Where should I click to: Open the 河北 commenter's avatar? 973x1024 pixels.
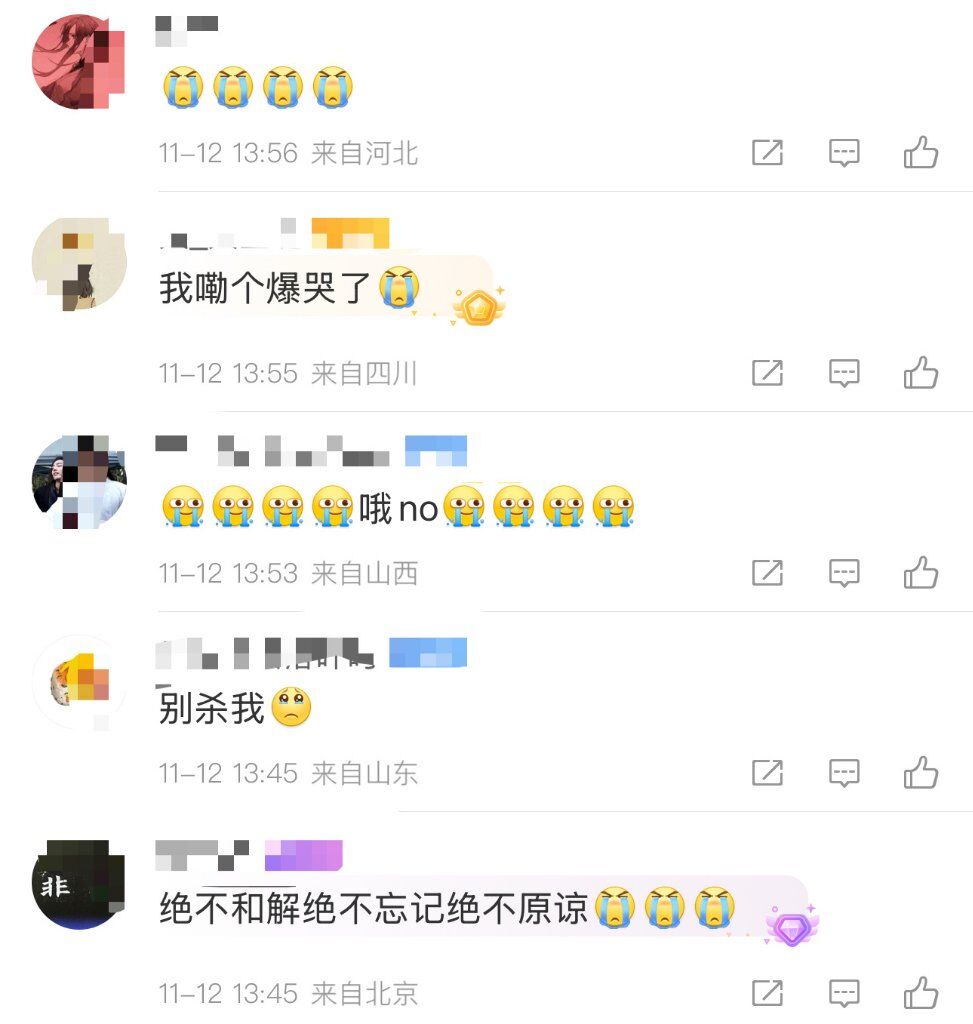[x=80, y=61]
